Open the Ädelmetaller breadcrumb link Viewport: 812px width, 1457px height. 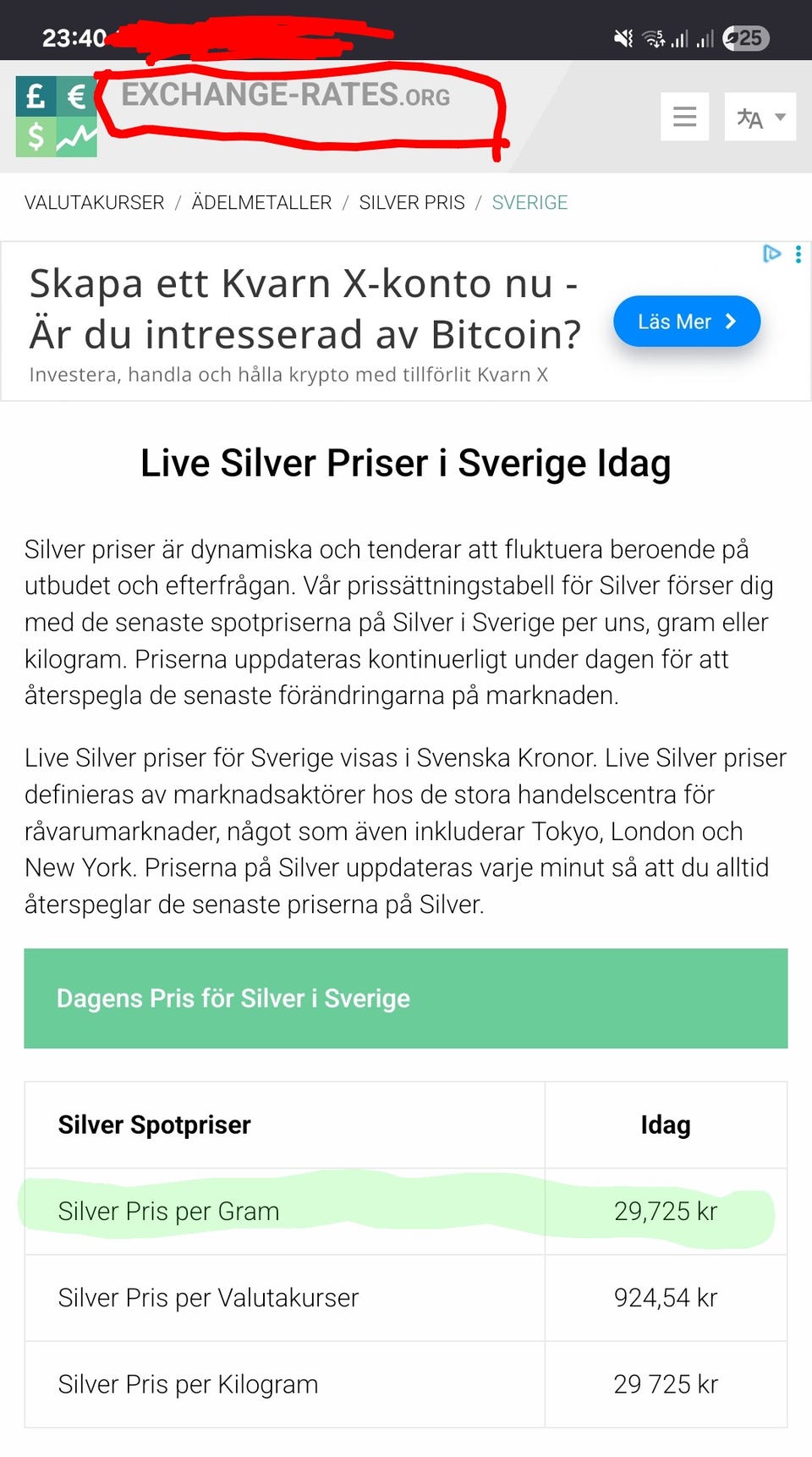(x=261, y=203)
